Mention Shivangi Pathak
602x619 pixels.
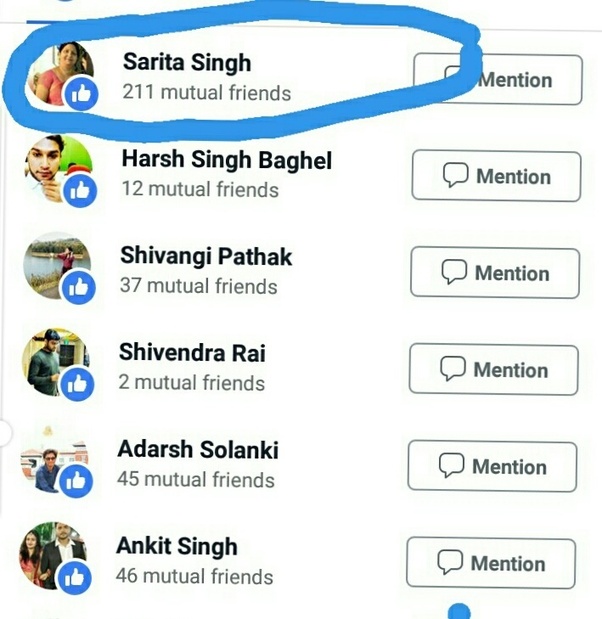point(495,273)
